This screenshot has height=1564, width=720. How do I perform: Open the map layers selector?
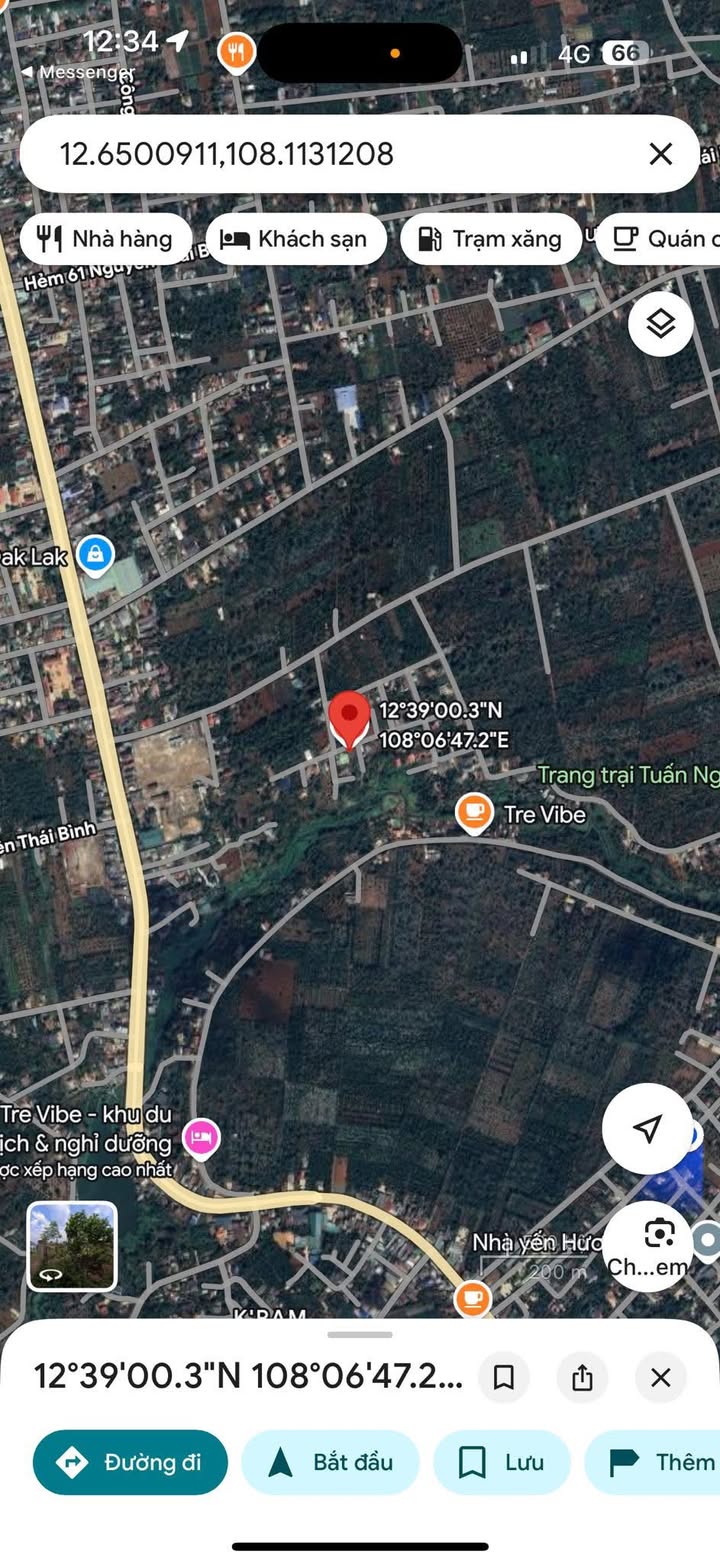(x=660, y=324)
